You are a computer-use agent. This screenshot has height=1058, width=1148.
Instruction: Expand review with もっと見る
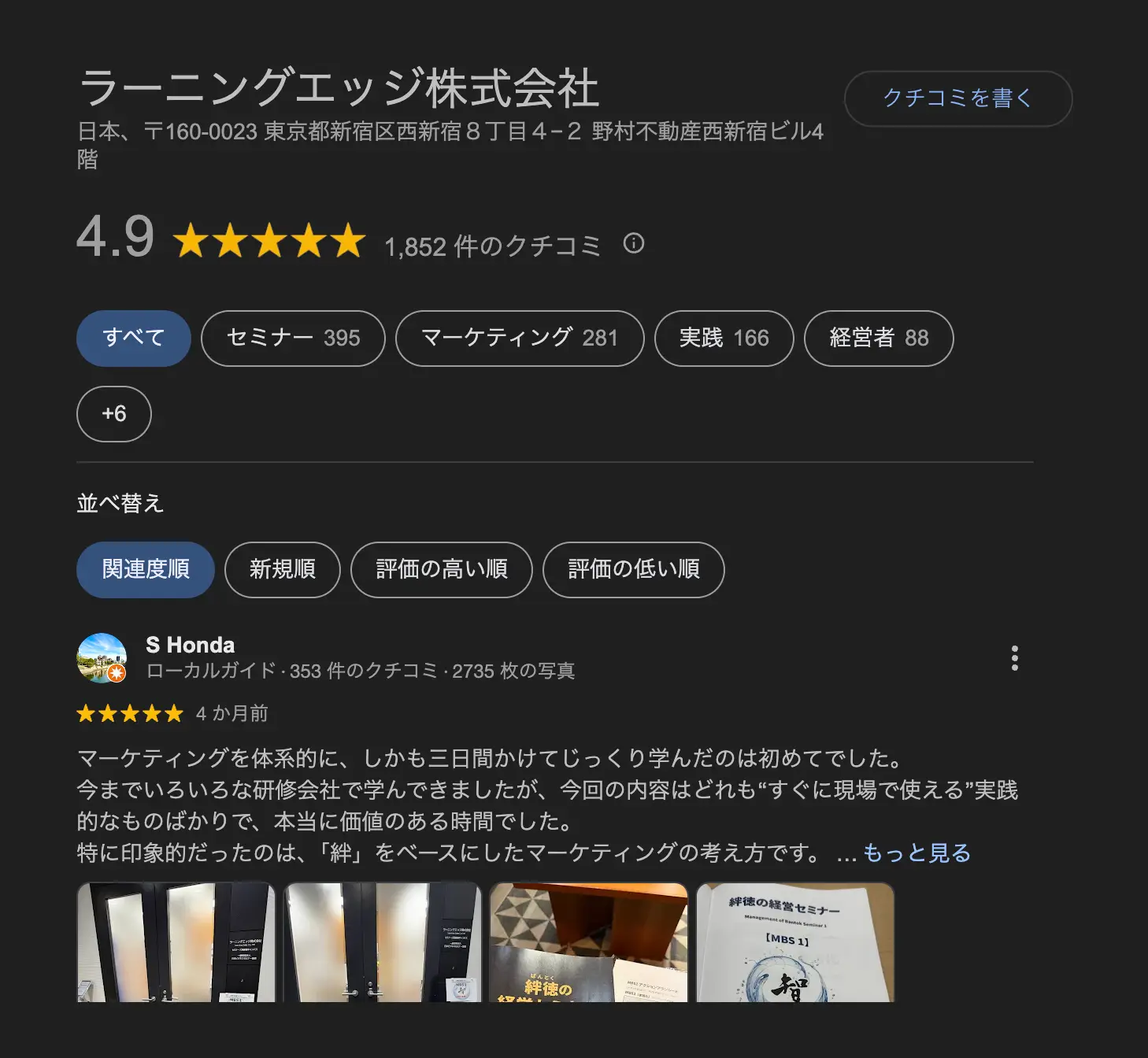pos(917,853)
